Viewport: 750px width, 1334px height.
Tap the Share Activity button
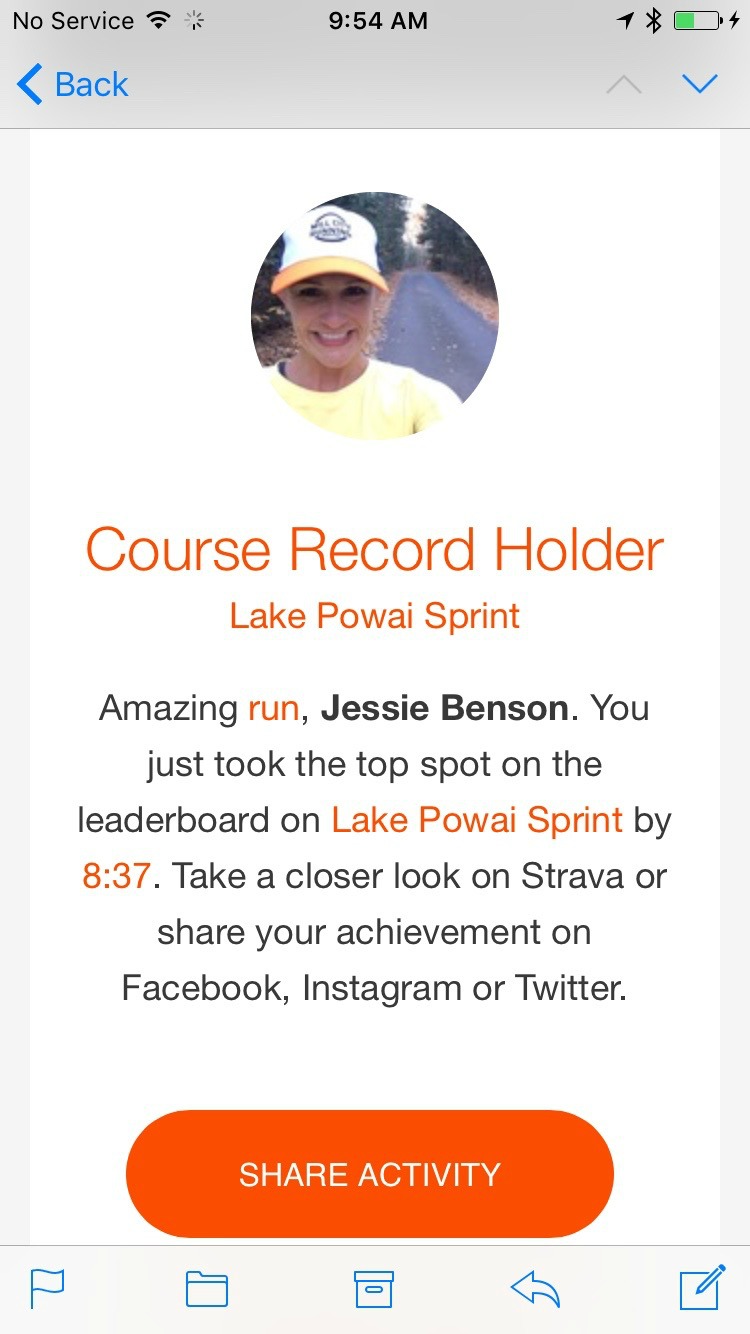(369, 1173)
